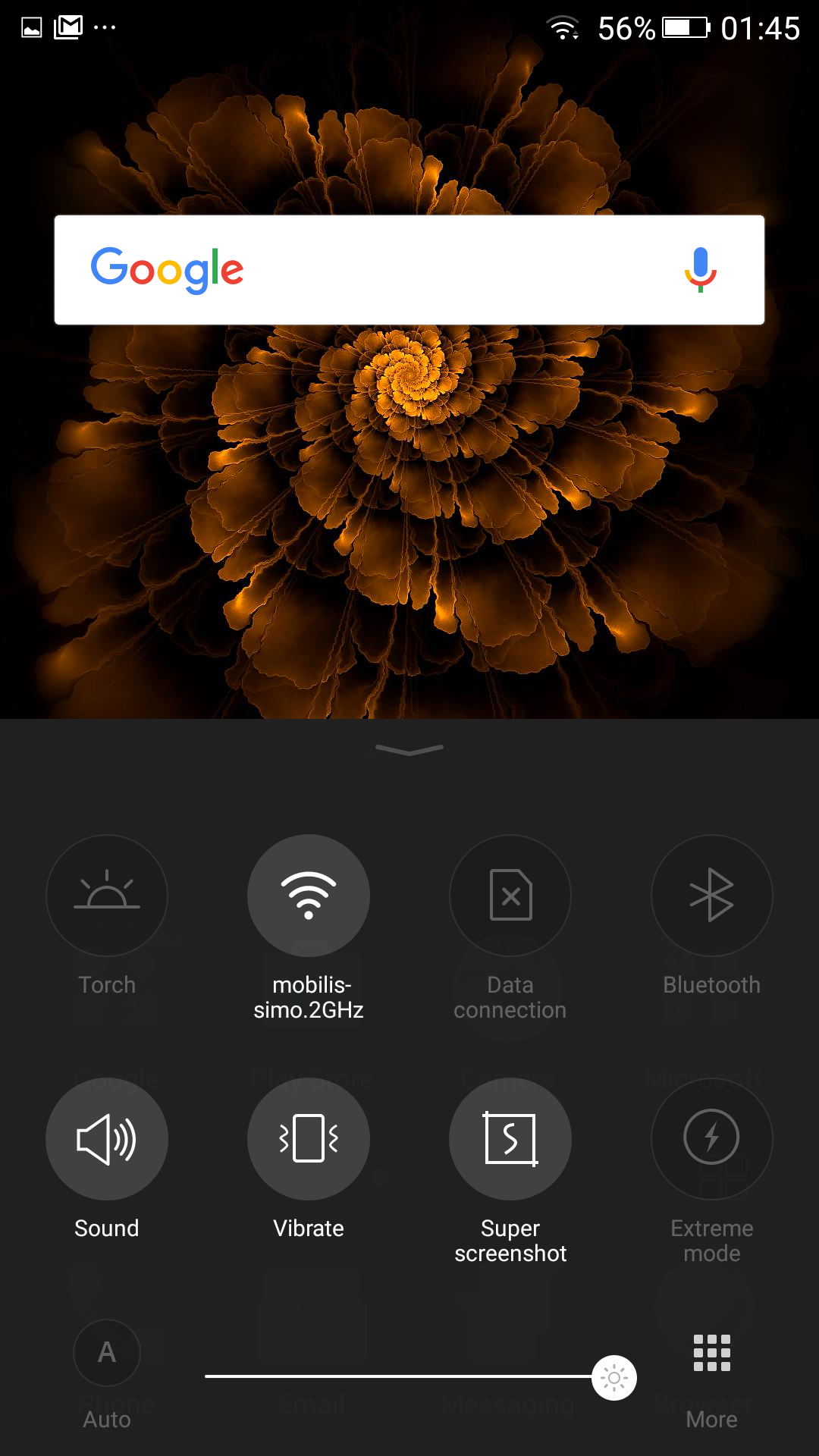Toggle the Sound mode
The height and width of the screenshot is (1456, 819).
pos(107,1139)
